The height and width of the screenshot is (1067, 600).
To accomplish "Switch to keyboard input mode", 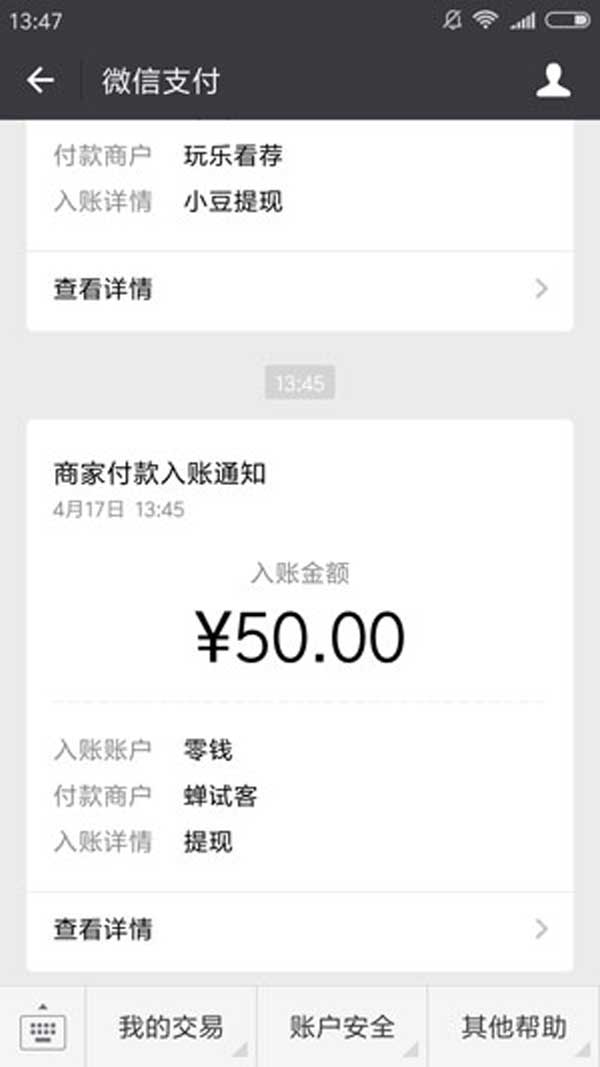I will click(43, 1028).
